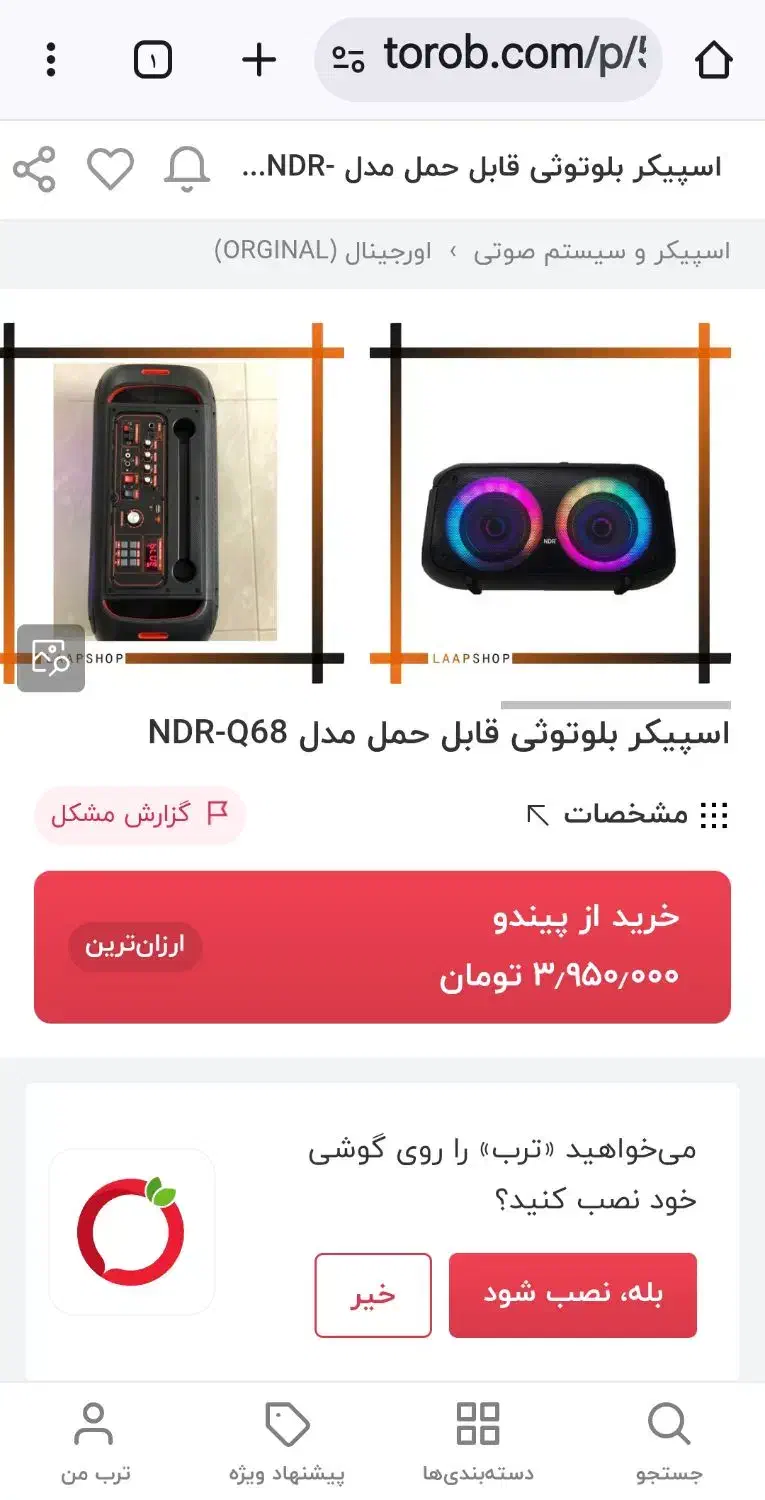Screen dimensions: 765x1500
Task: Open a new browser tab
Action: [x=259, y=60]
